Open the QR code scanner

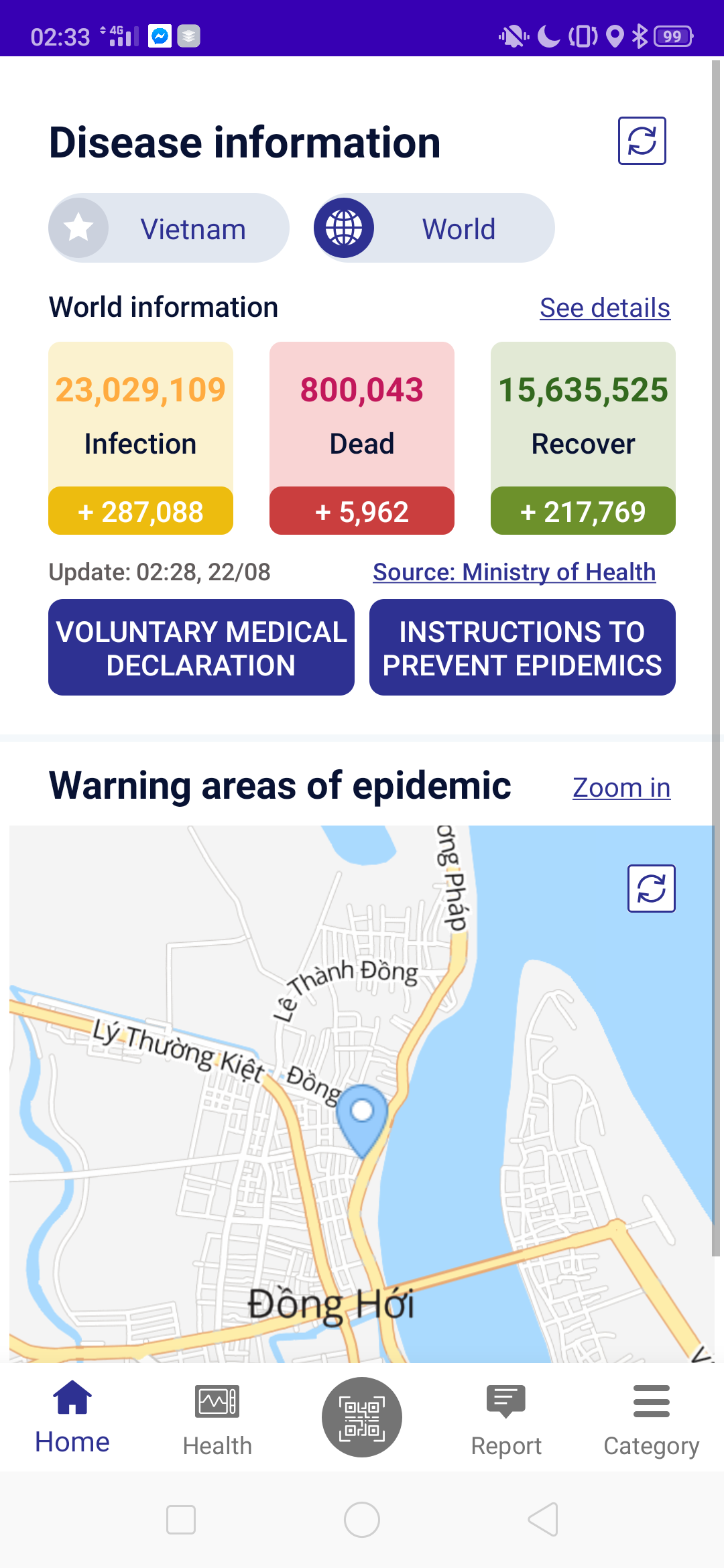tap(362, 1417)
